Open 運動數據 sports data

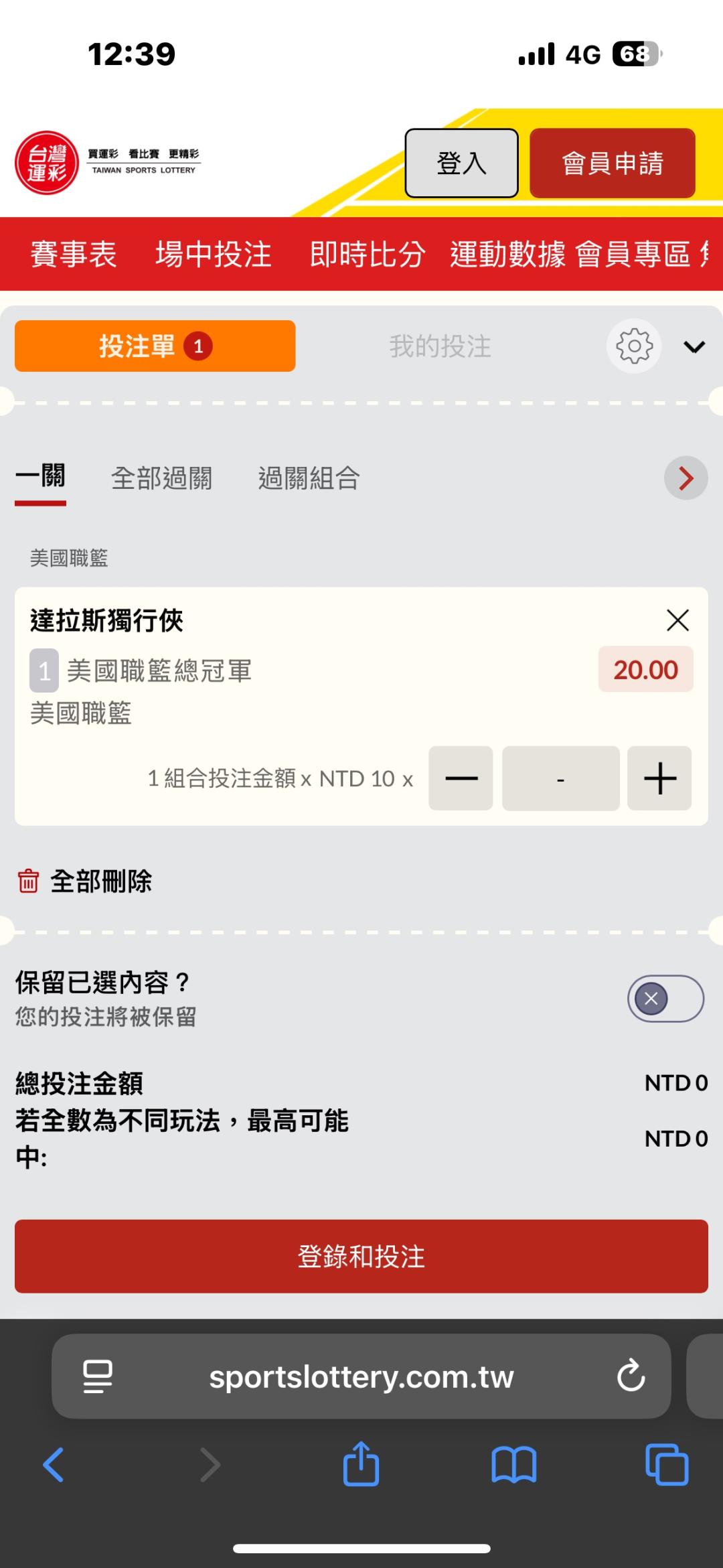coord(507,255)
